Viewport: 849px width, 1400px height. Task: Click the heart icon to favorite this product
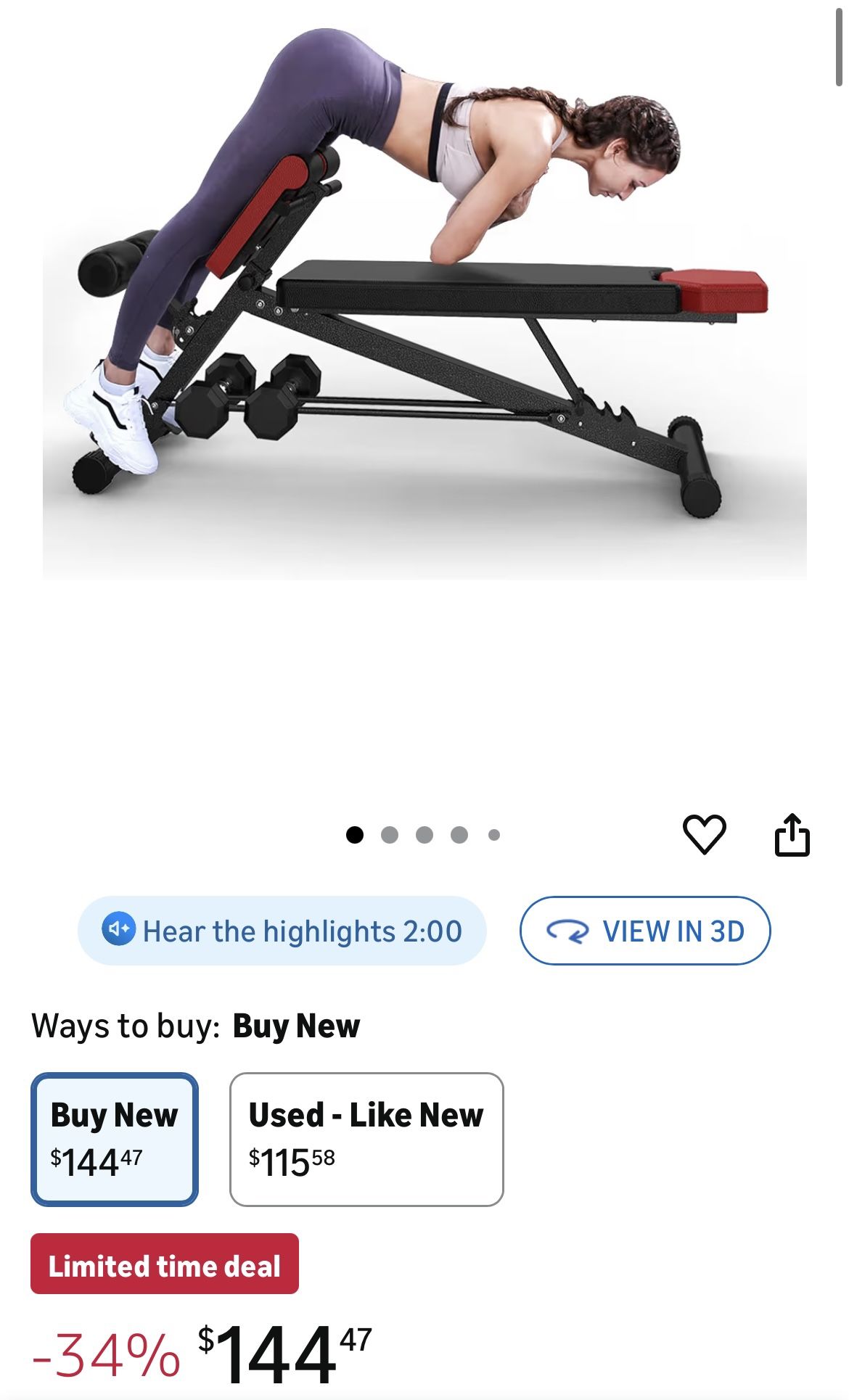704,836
